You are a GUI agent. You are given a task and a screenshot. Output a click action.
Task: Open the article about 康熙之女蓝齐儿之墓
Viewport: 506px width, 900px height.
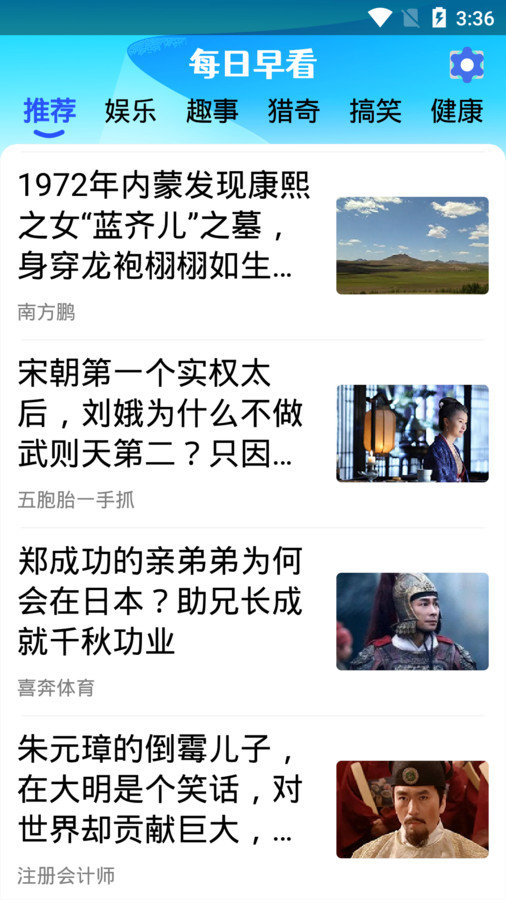click(x=253, y=246)
